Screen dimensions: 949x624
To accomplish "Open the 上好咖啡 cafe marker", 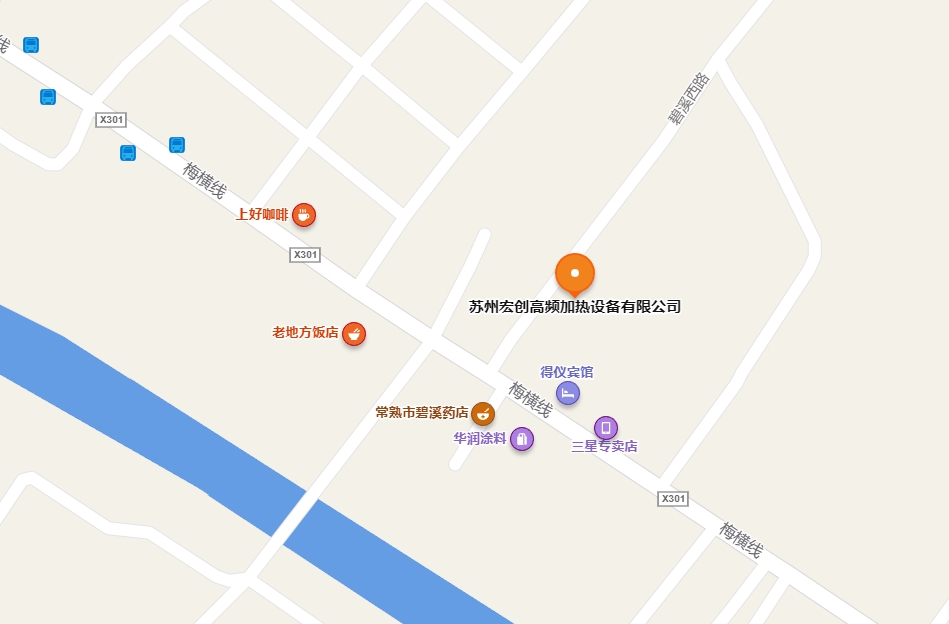I will click(x=304, y=215).
